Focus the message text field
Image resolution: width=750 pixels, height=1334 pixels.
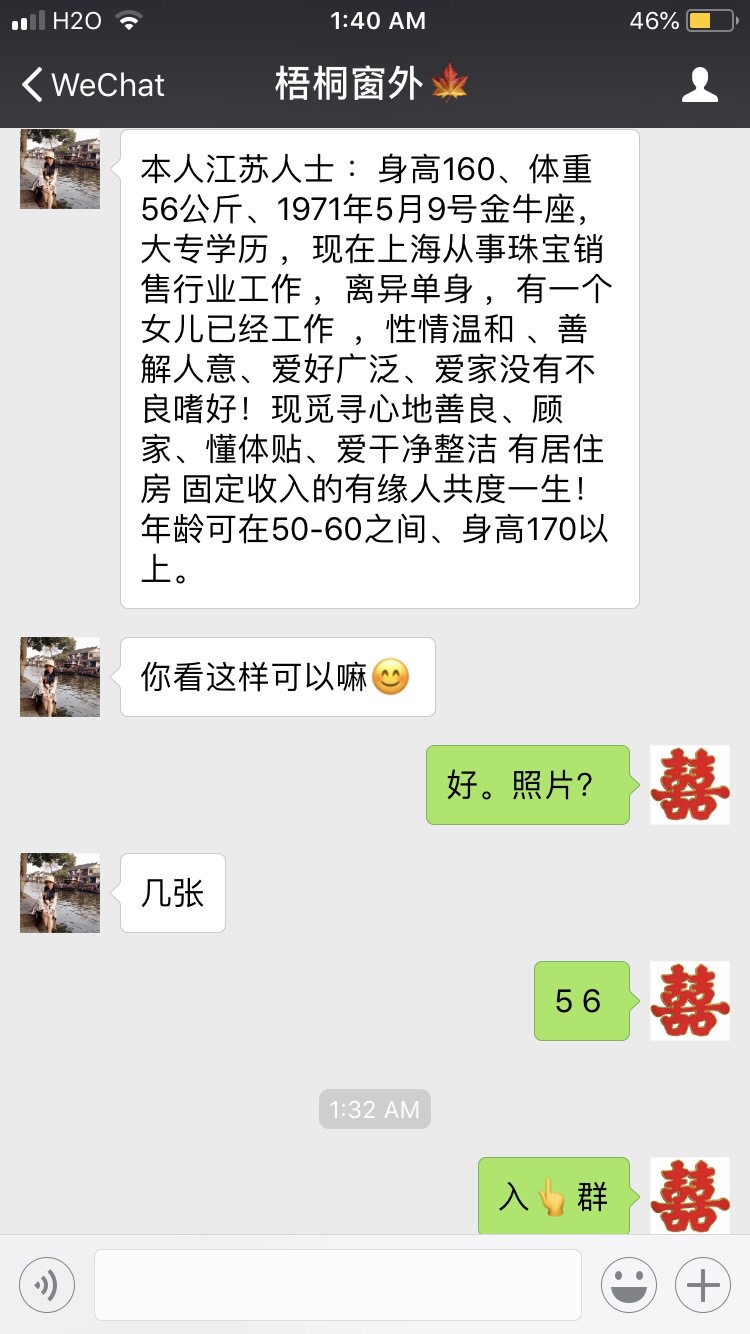[337, 1285]
